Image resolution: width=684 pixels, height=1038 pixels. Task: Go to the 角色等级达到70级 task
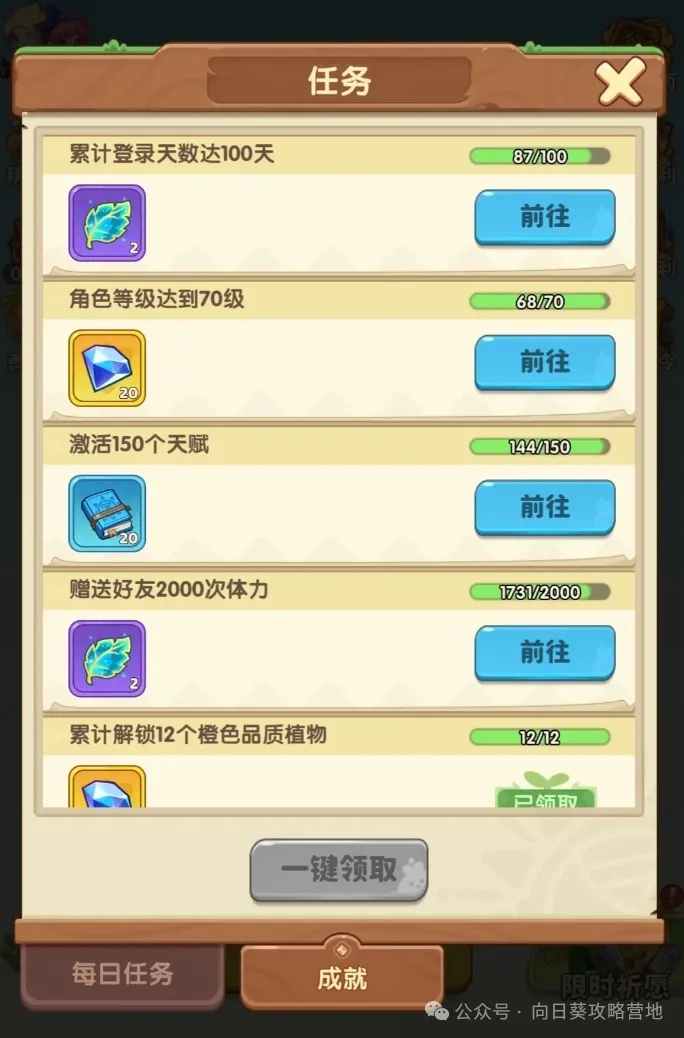[544, 362]
